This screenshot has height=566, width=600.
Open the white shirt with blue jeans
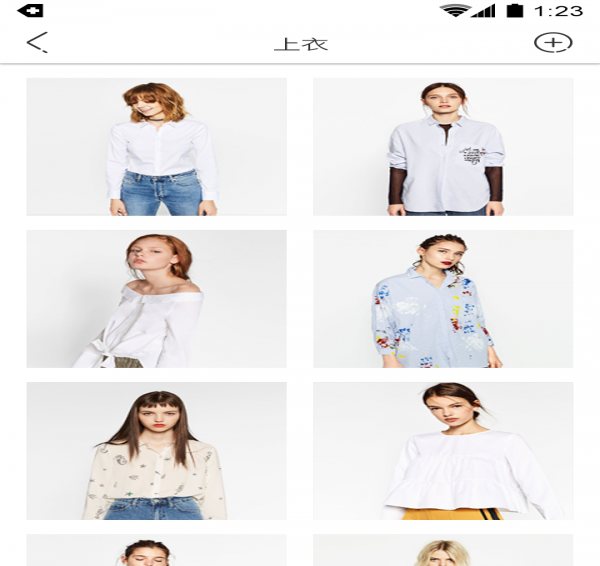pyautogui.click(x=156, y=147)
